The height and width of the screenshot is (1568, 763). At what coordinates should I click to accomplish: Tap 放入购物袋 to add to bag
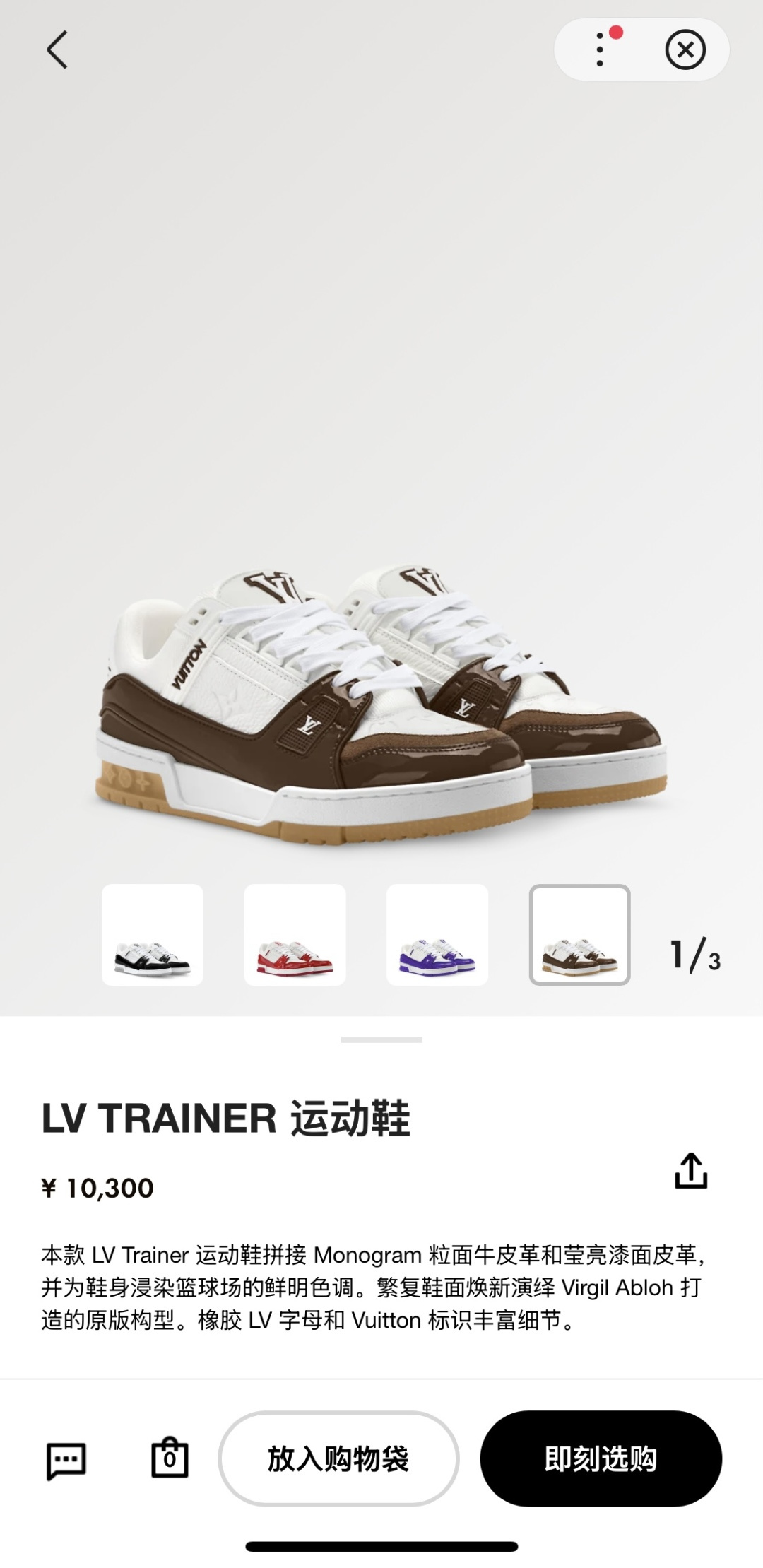[x=338, y=1458]
